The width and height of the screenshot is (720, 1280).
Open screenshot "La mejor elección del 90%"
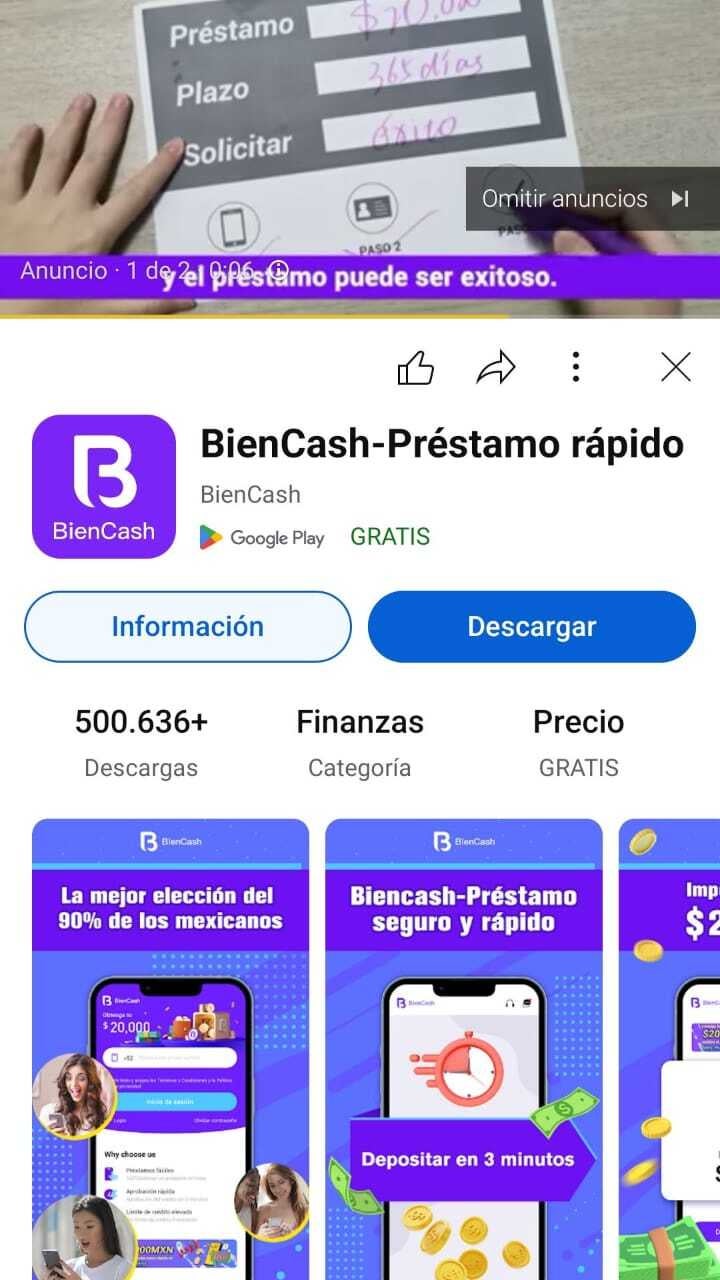coord(171,1049)
